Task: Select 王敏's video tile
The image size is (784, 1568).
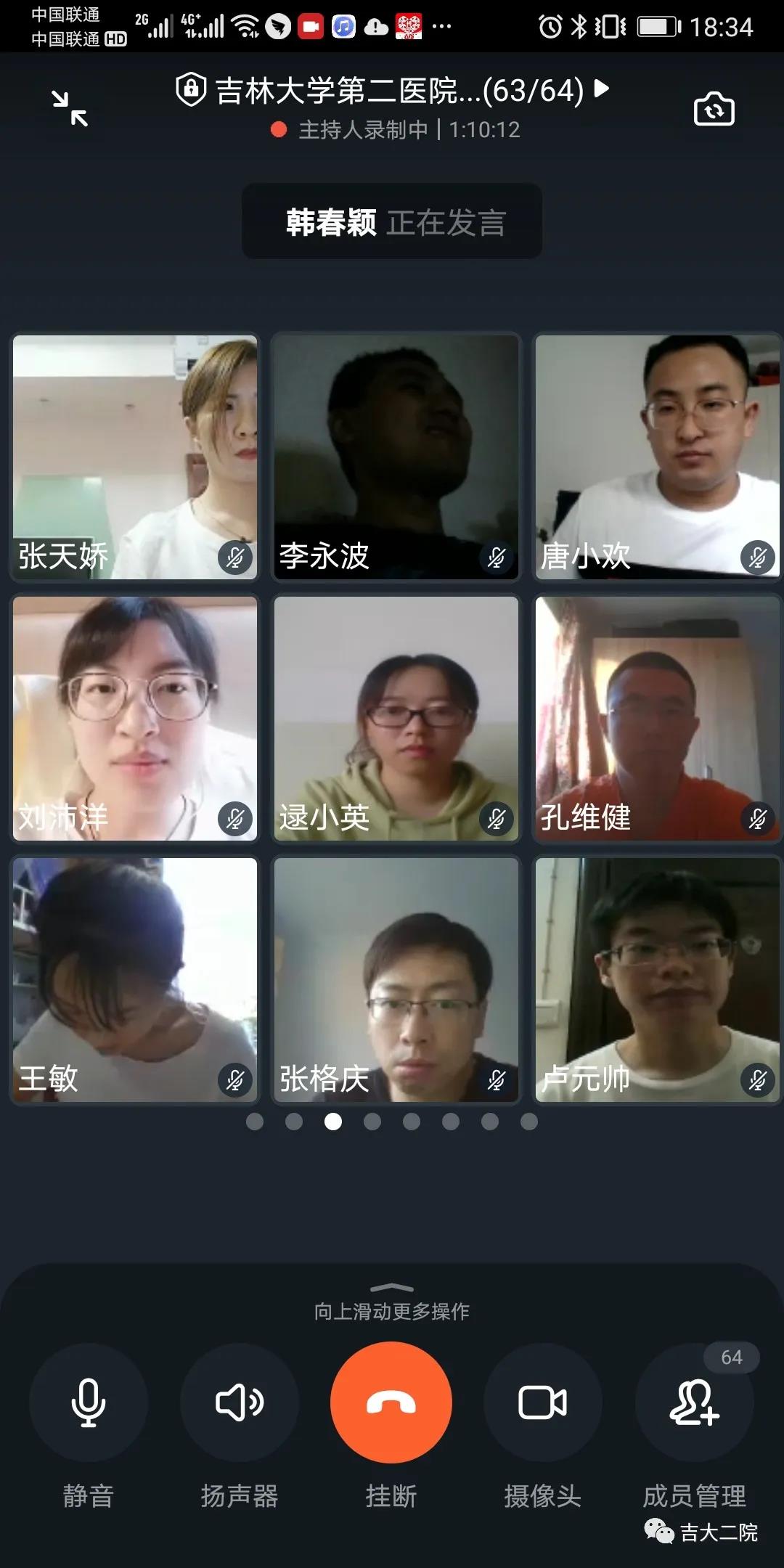Action: [x=135, y=979]
